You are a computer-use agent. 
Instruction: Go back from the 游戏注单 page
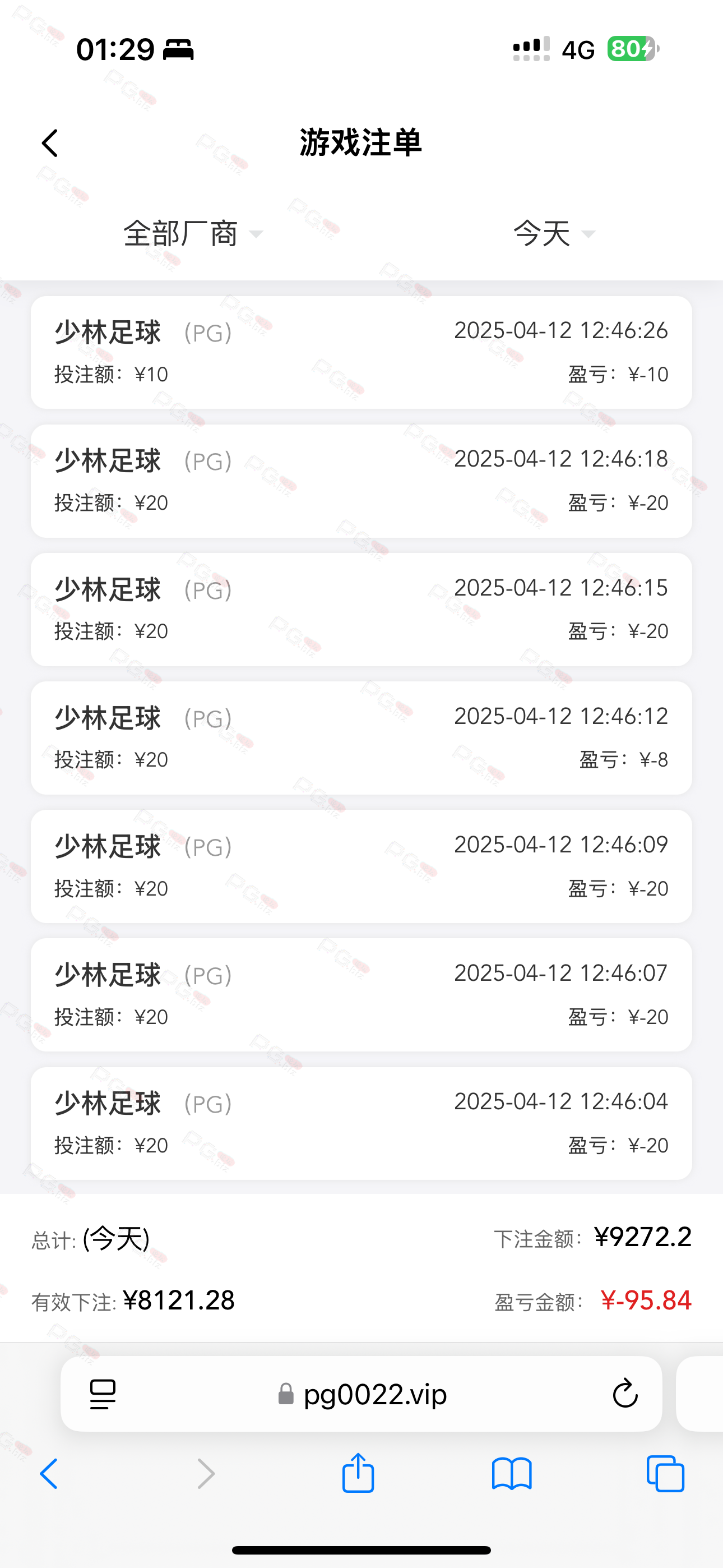coord(50,143)
